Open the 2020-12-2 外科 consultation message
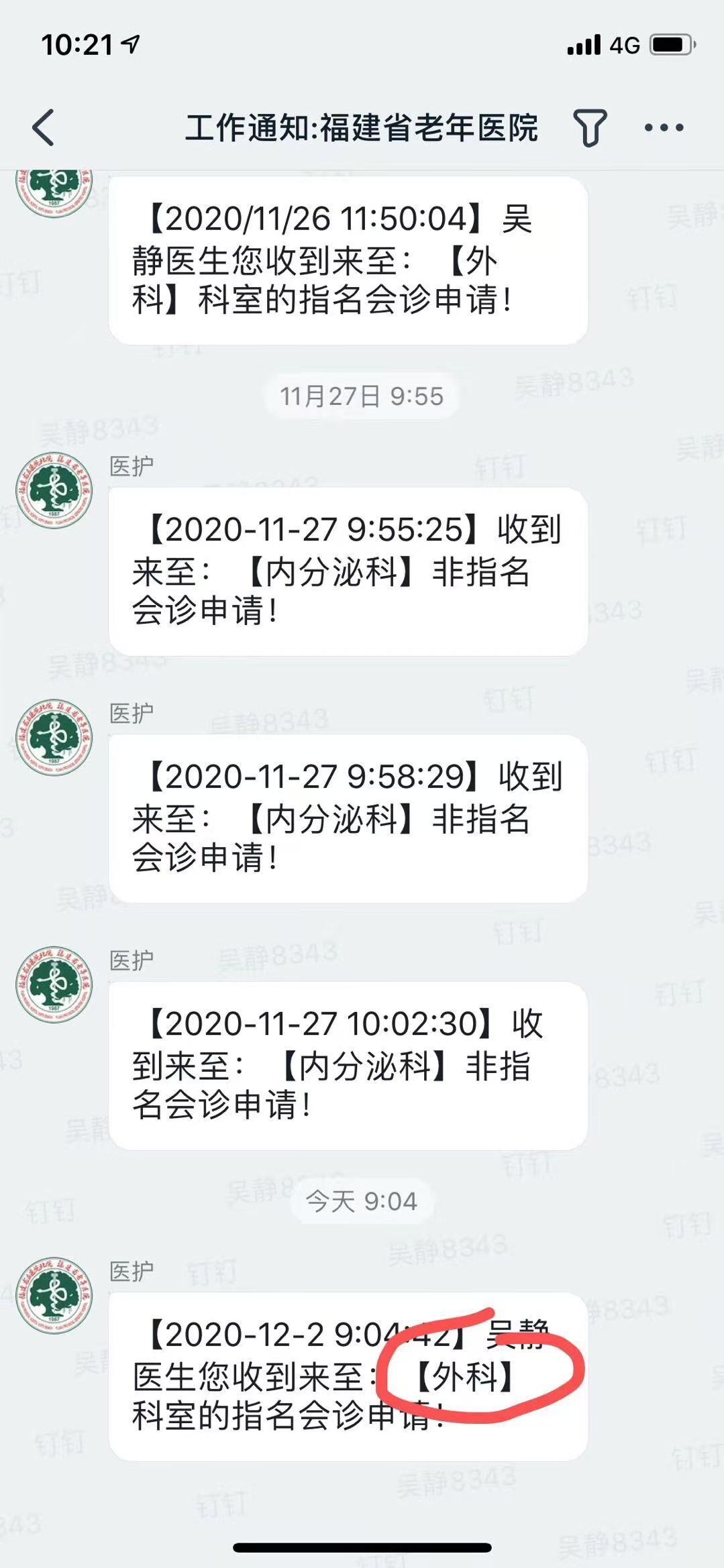The height and width of the screenshot is (1568, 724). pos(348,1376)
